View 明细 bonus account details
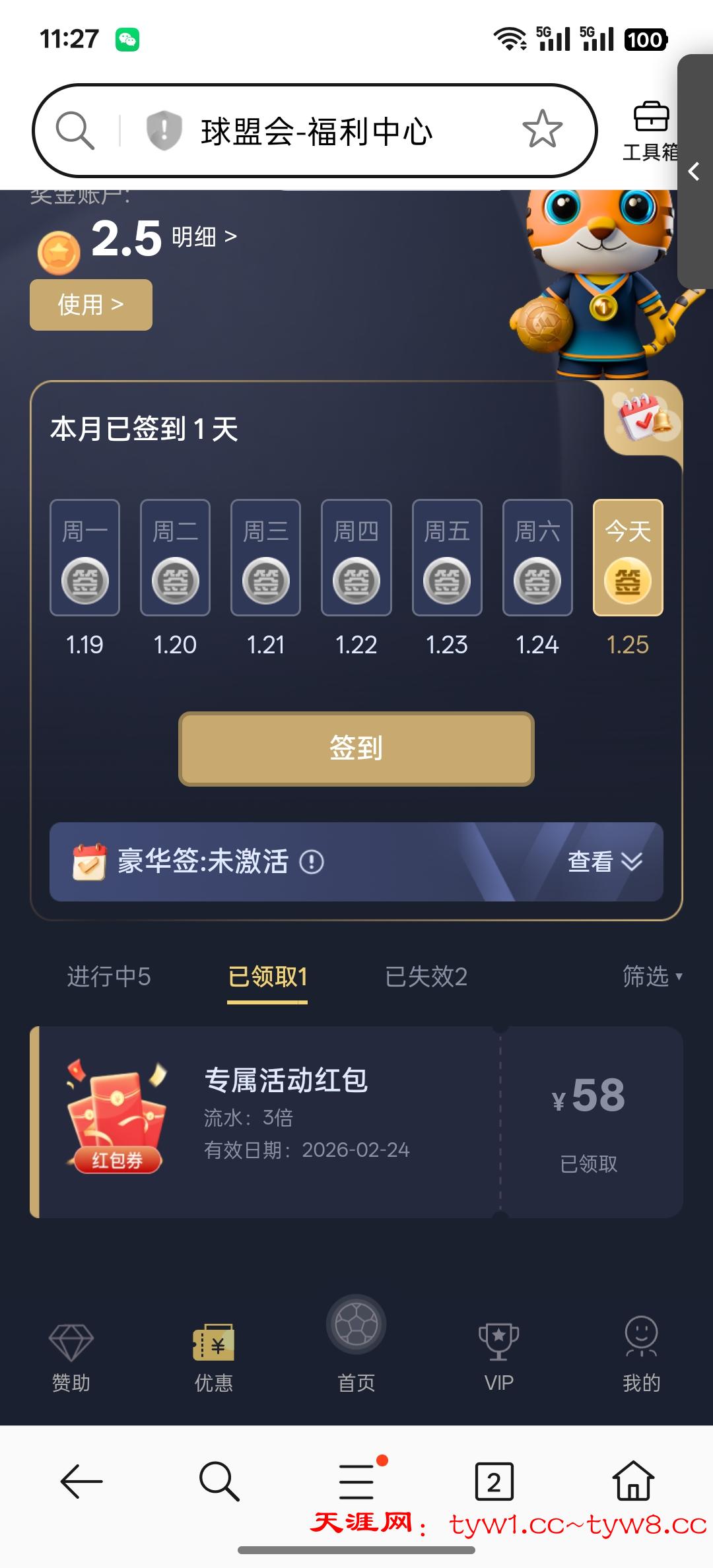Screen dimensions: 713x1568 [204, 236]
